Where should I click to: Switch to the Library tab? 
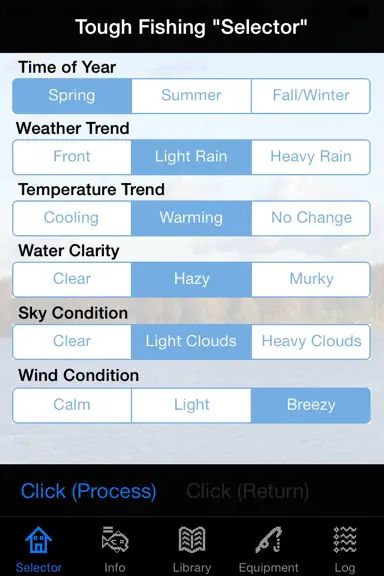[x=192, y=550]
